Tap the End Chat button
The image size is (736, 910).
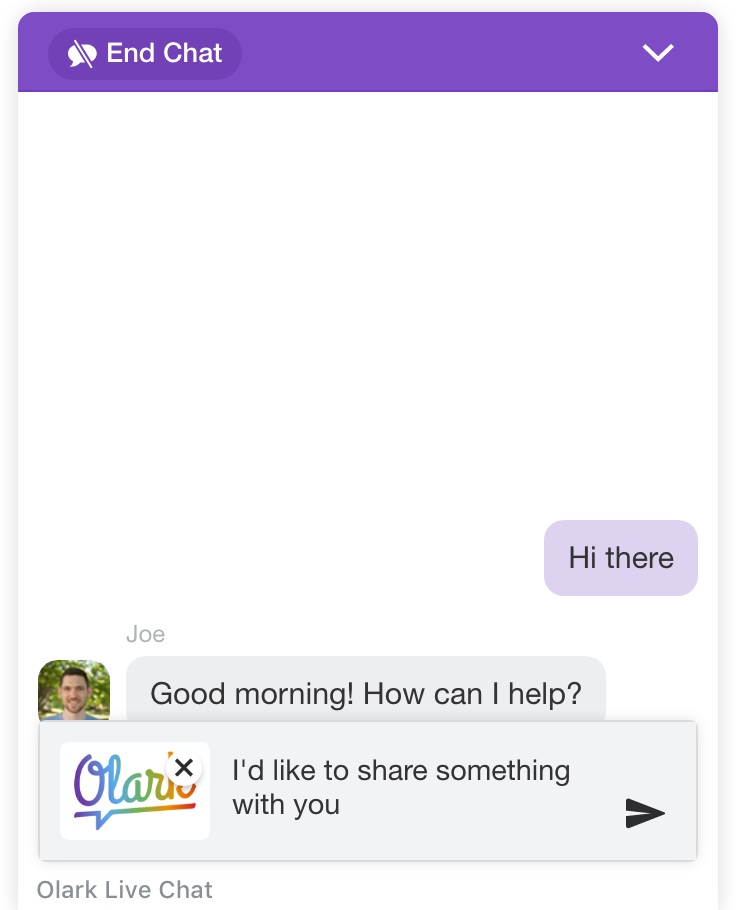tap(145, 53)
